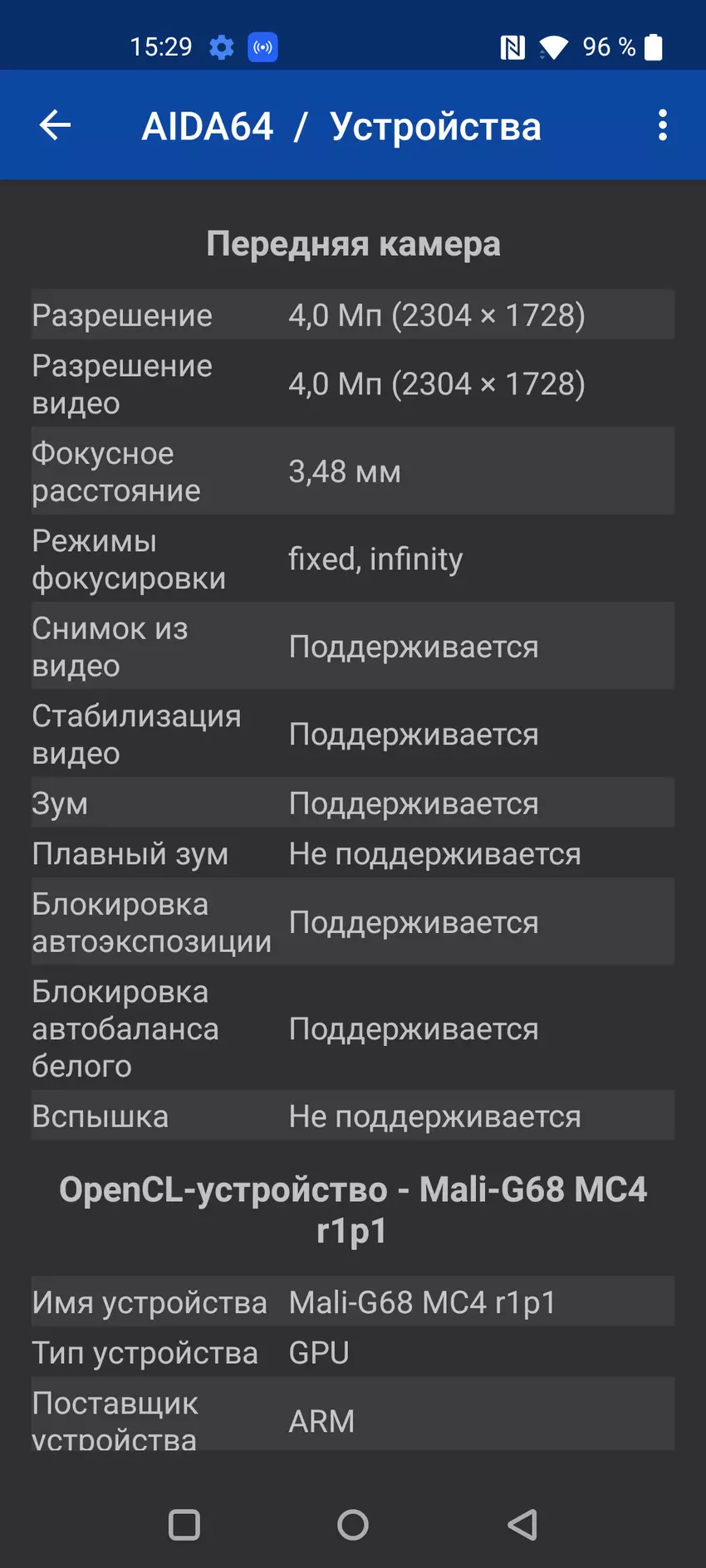
Task: Tap the system recent apps button
Action: coord(184,1524)
